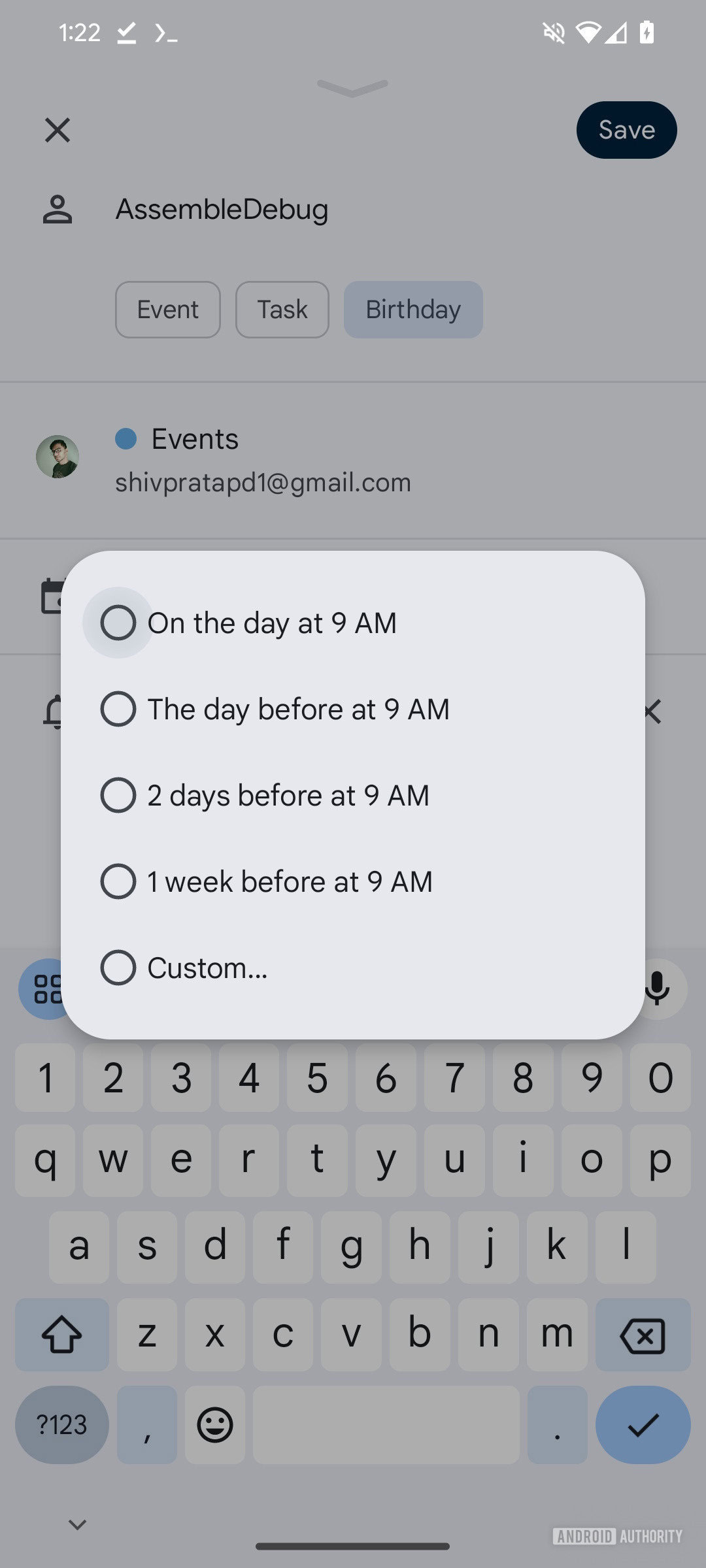
Task: Switch to the Task chip
Action: [x=282, y=310]
